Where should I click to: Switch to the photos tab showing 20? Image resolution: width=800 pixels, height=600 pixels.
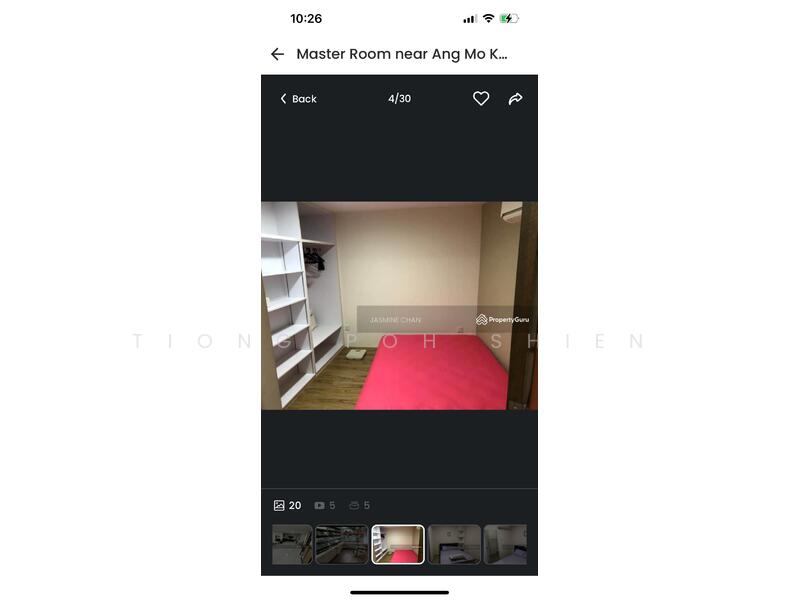pyautogui.click(x=287, y=506)
